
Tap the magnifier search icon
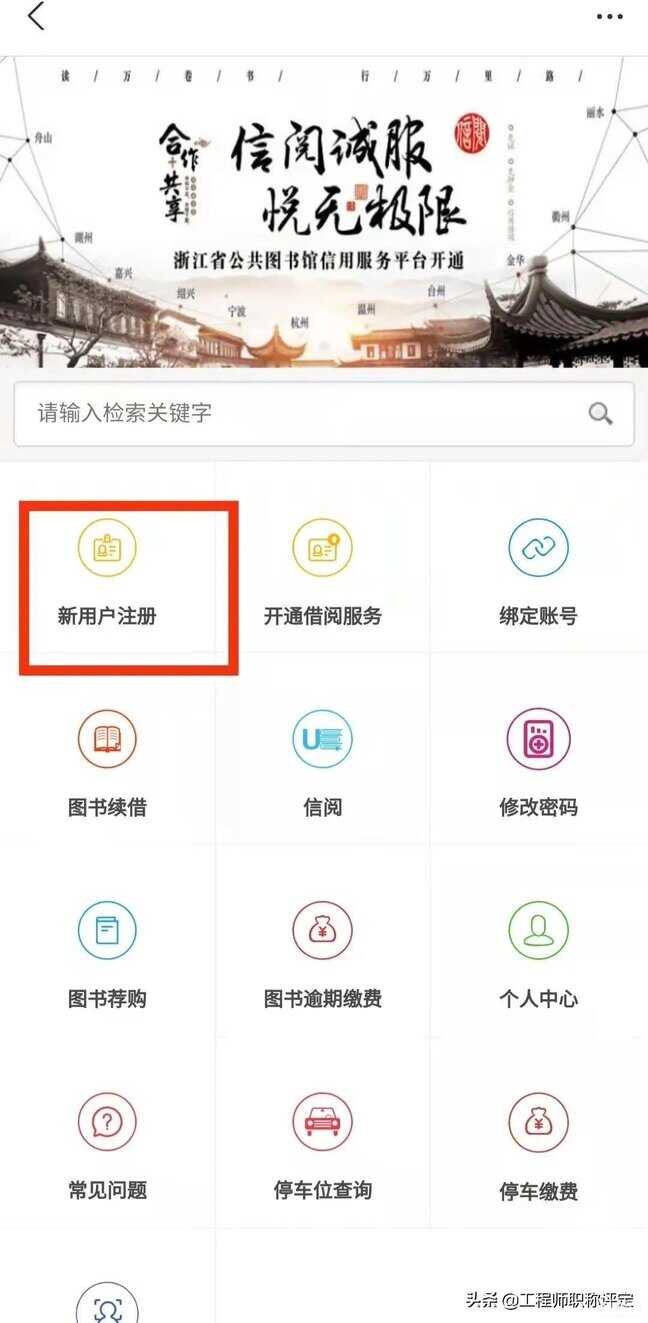point(600,413)
